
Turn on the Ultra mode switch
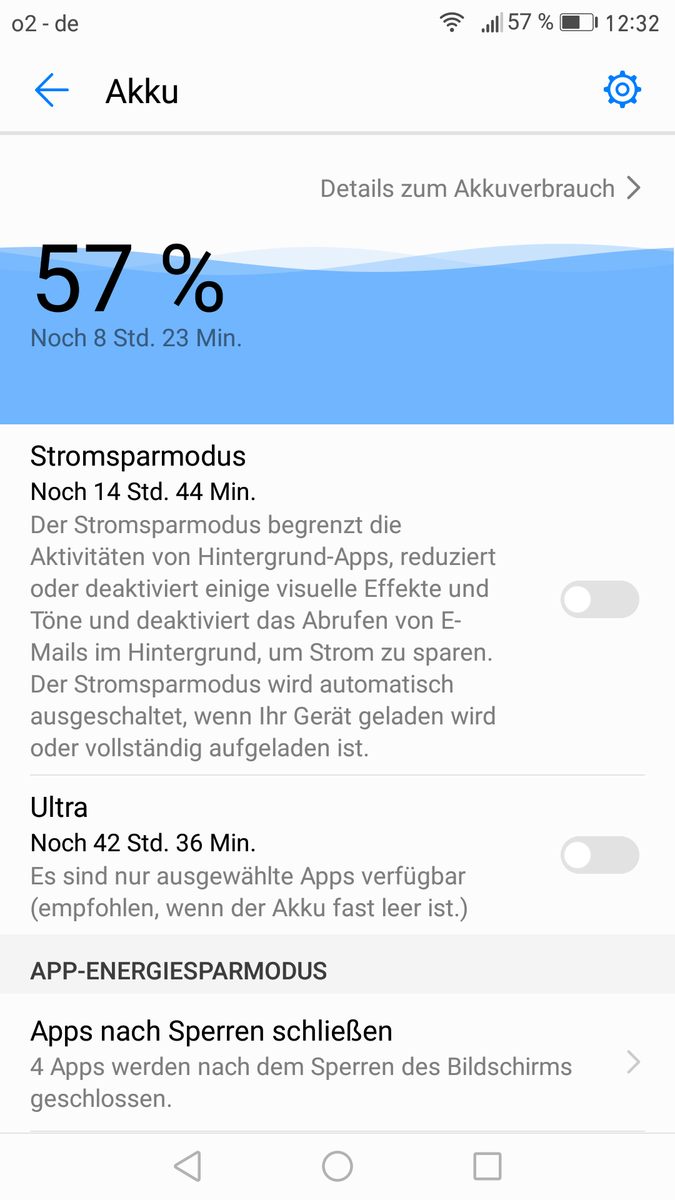pos(599,855)
